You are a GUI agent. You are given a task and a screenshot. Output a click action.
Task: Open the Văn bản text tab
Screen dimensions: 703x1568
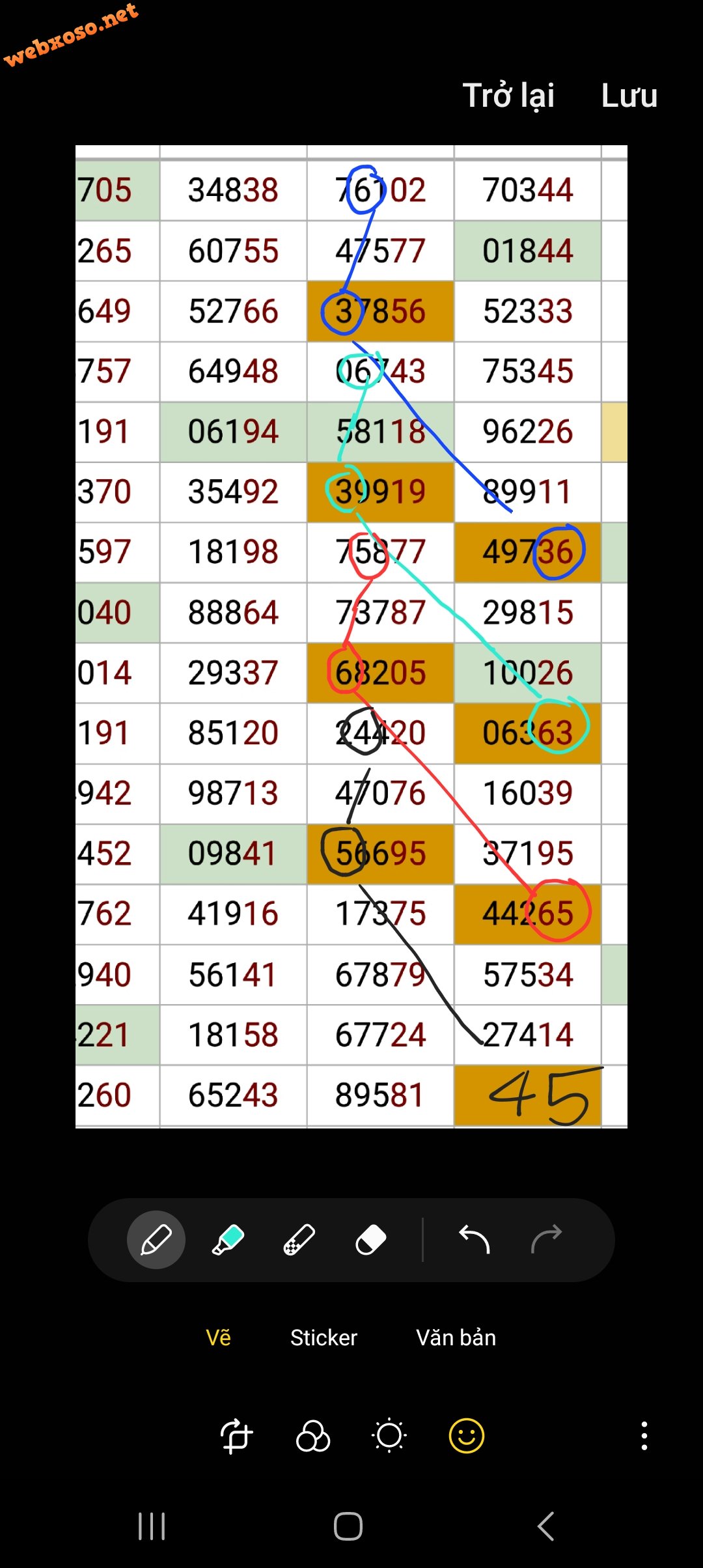click(x=456, y=1338)
